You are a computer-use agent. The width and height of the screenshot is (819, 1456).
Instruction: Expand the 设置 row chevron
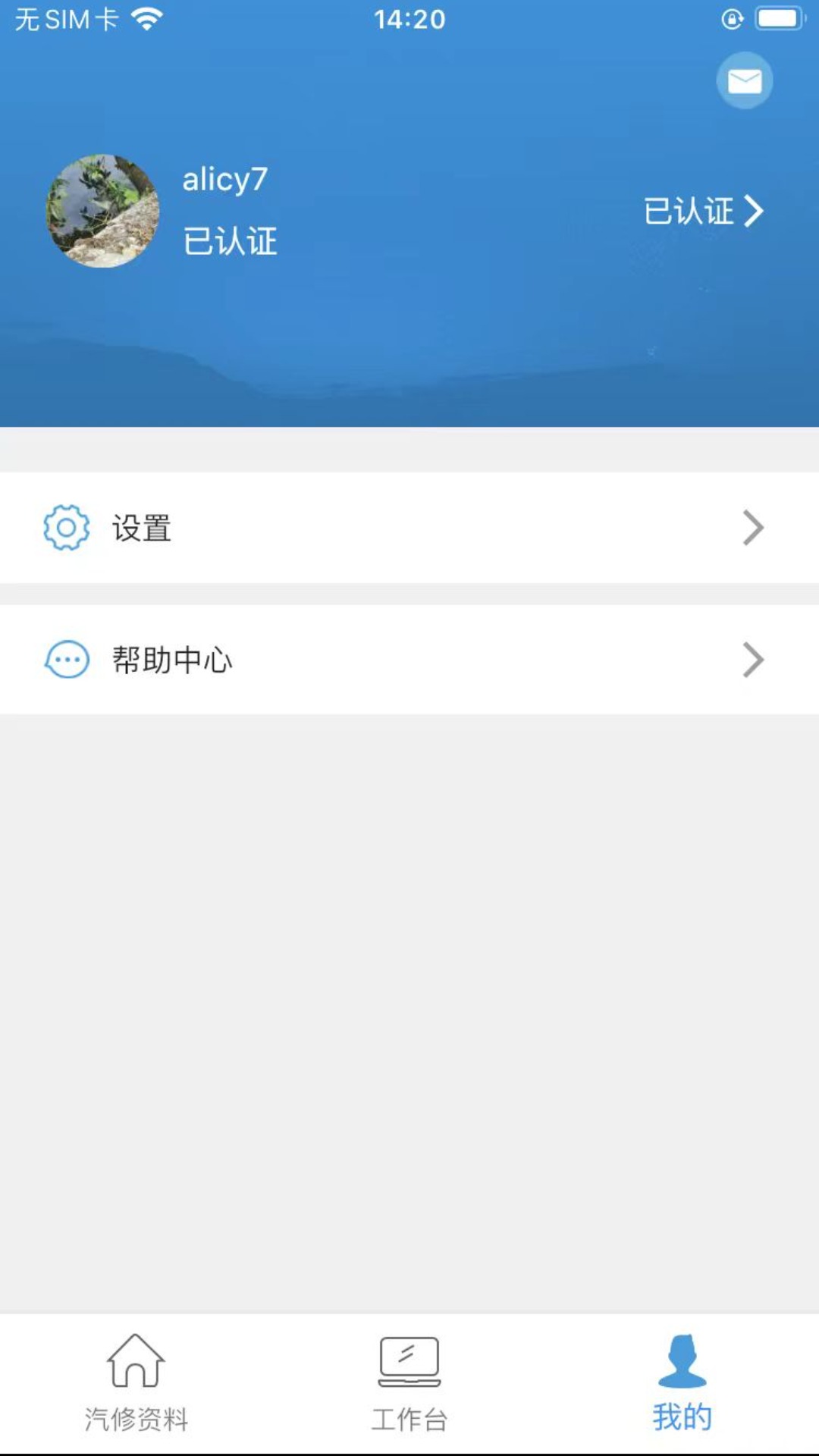pyautogui.click(x=753, y=527)
